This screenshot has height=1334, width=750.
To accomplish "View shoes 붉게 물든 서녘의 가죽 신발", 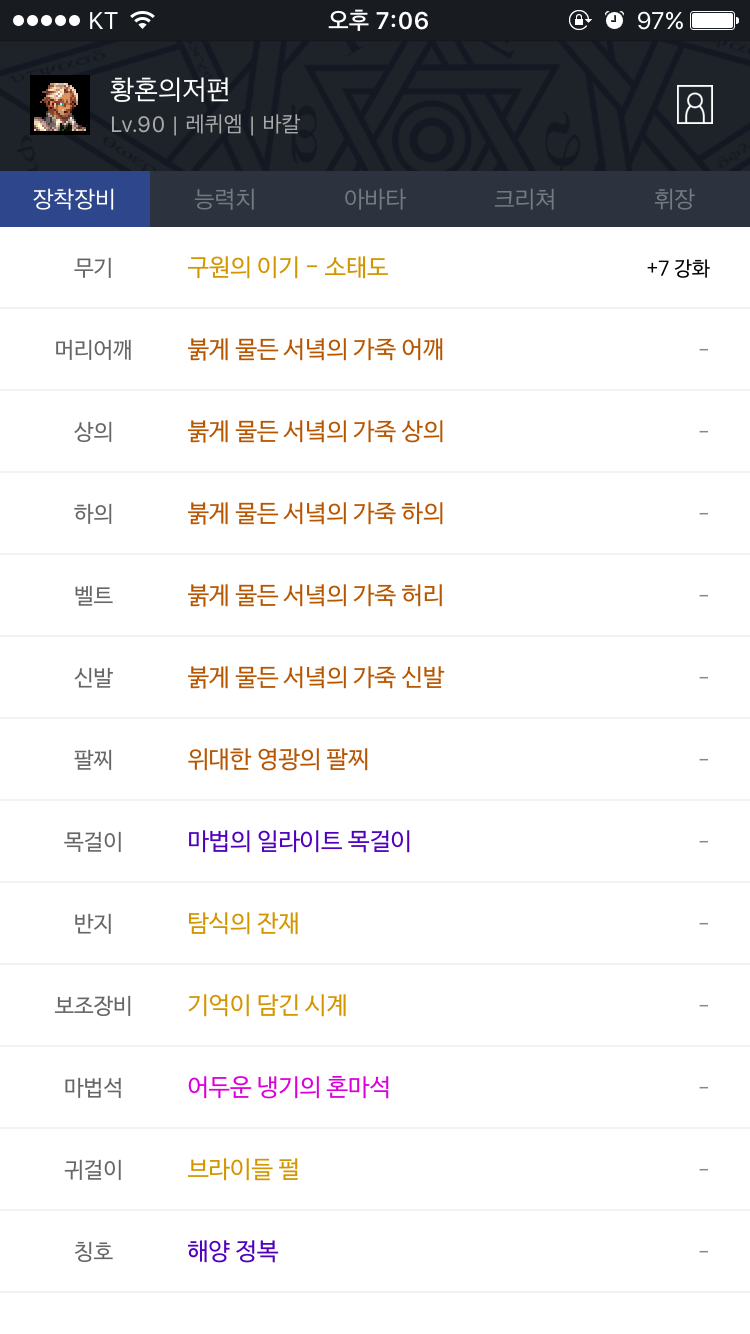I will point(375,678).
